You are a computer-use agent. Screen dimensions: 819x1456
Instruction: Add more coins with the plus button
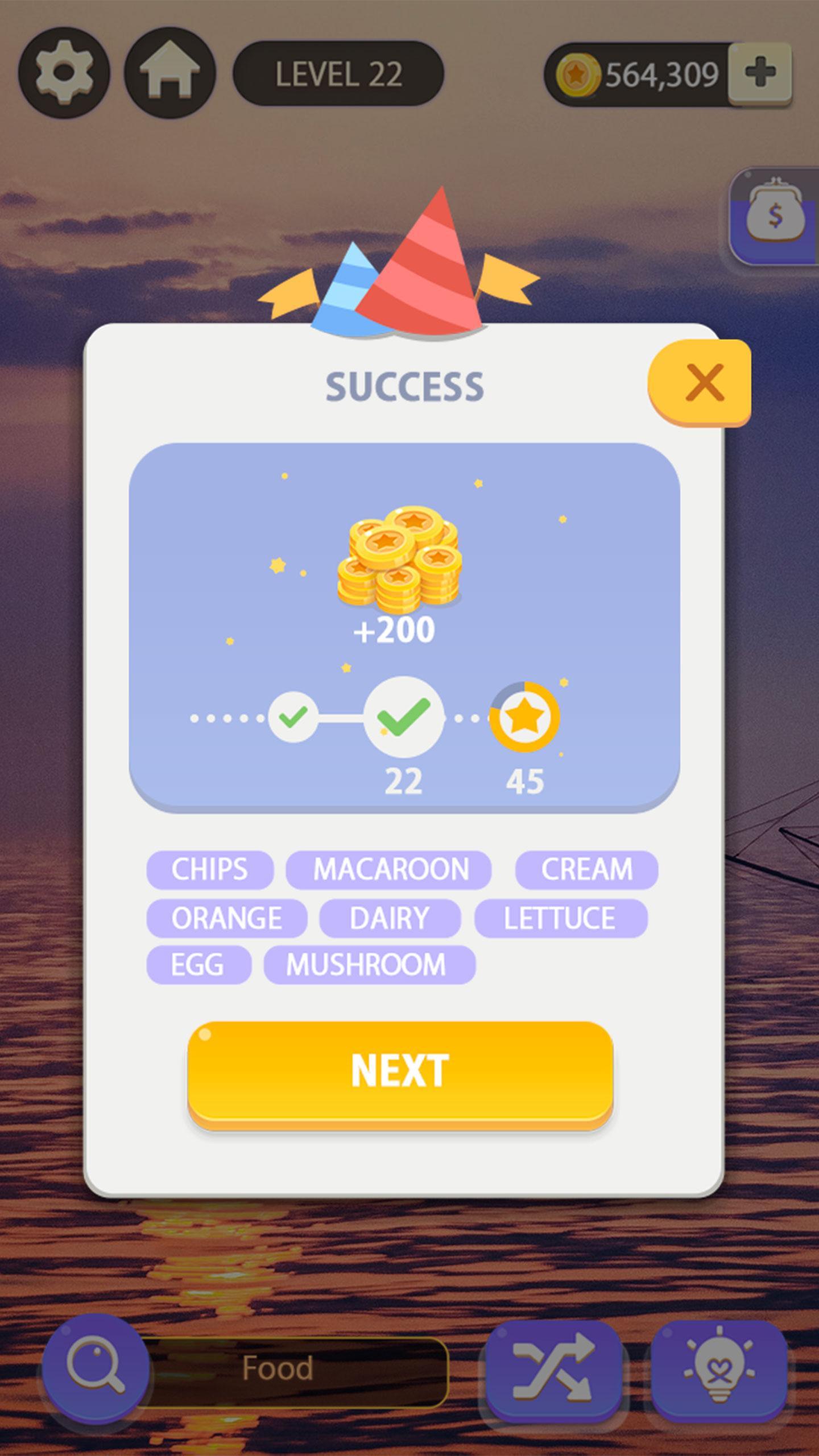pyautogui.click(x=761, y=73)
